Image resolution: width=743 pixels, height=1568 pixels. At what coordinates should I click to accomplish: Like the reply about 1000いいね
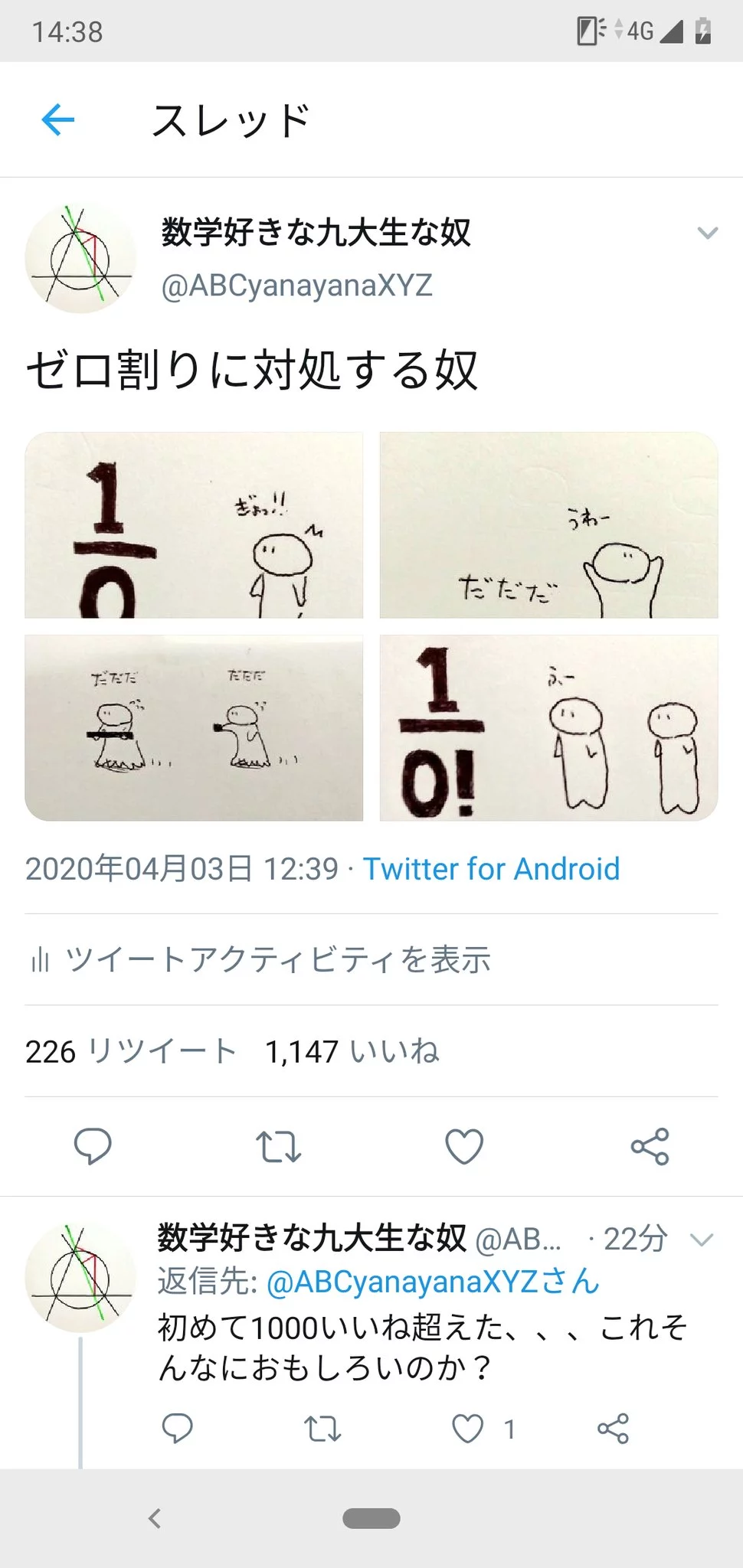point(468,1429)
